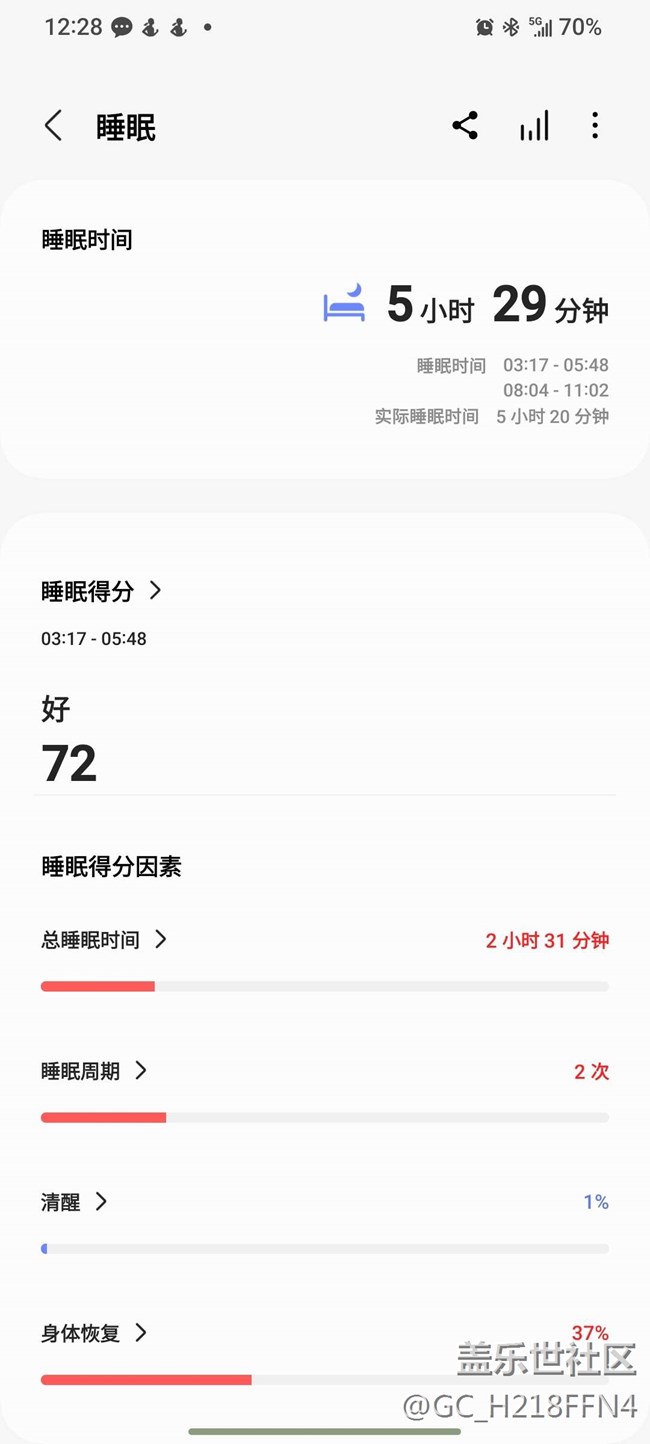Expand the 清醒 factor details
This screenshot has height=1444, width=650.
point(74,1202)
